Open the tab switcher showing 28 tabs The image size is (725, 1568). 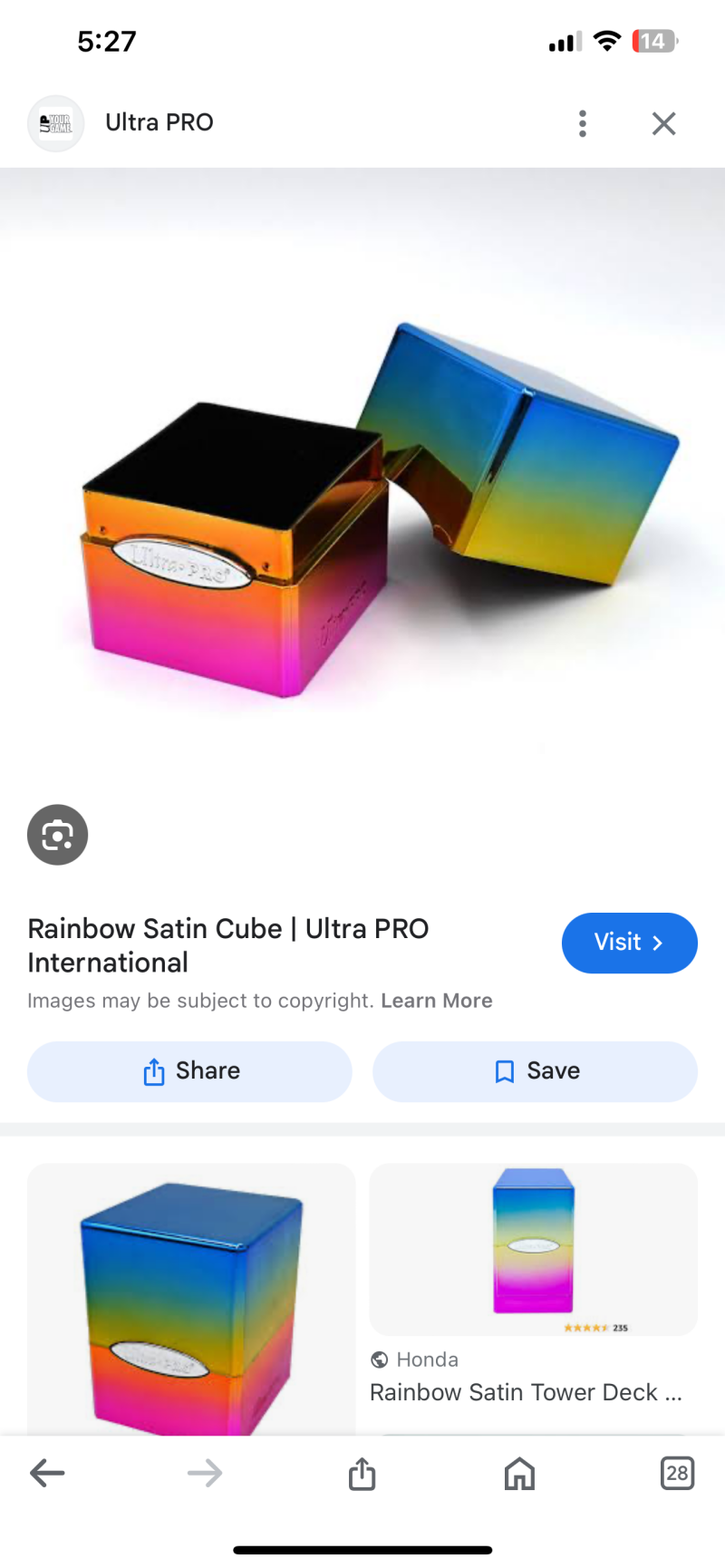click(677, 1473)
